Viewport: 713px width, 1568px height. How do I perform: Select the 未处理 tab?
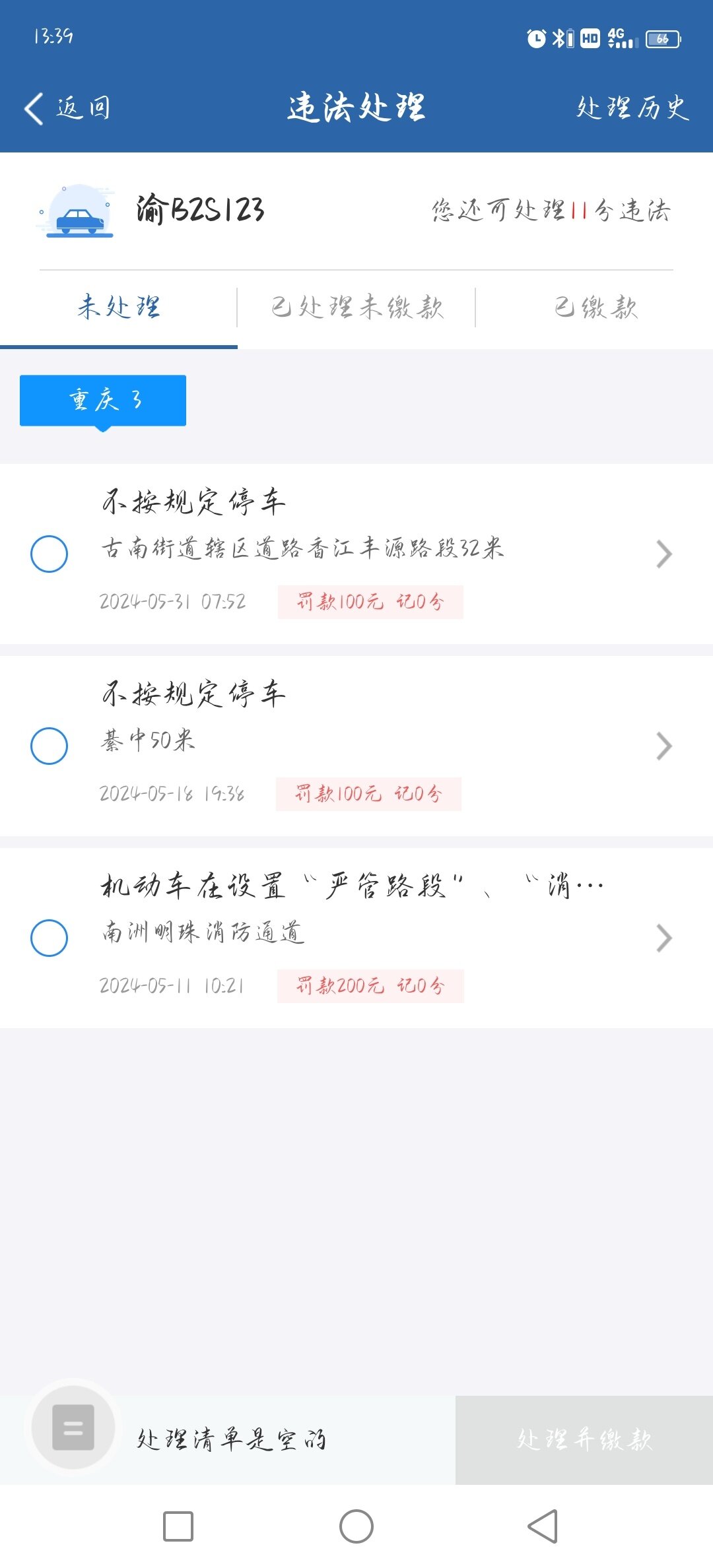coord(119,308)
